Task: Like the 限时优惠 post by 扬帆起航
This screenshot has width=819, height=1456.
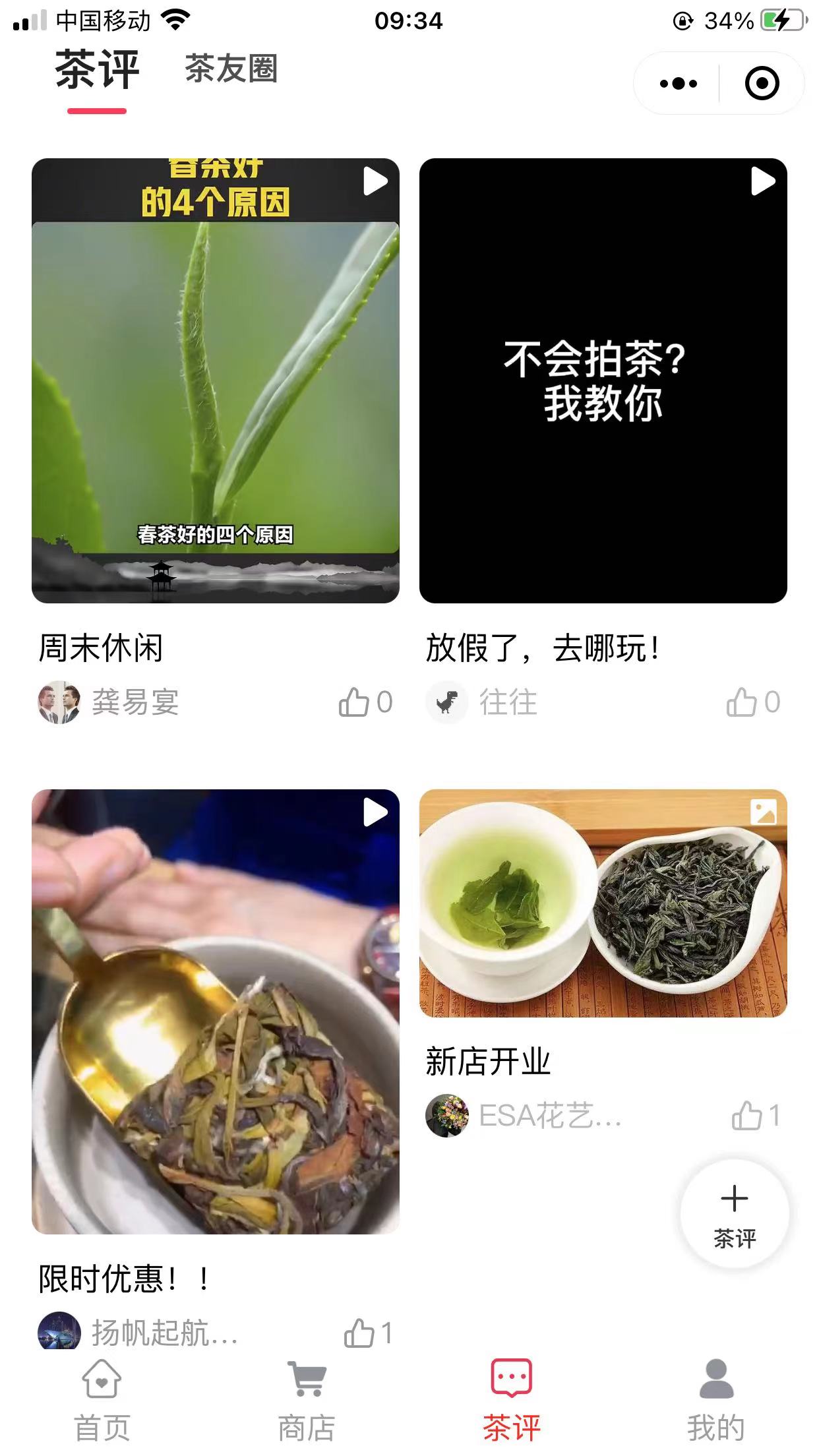Action: click(360, 1333)
